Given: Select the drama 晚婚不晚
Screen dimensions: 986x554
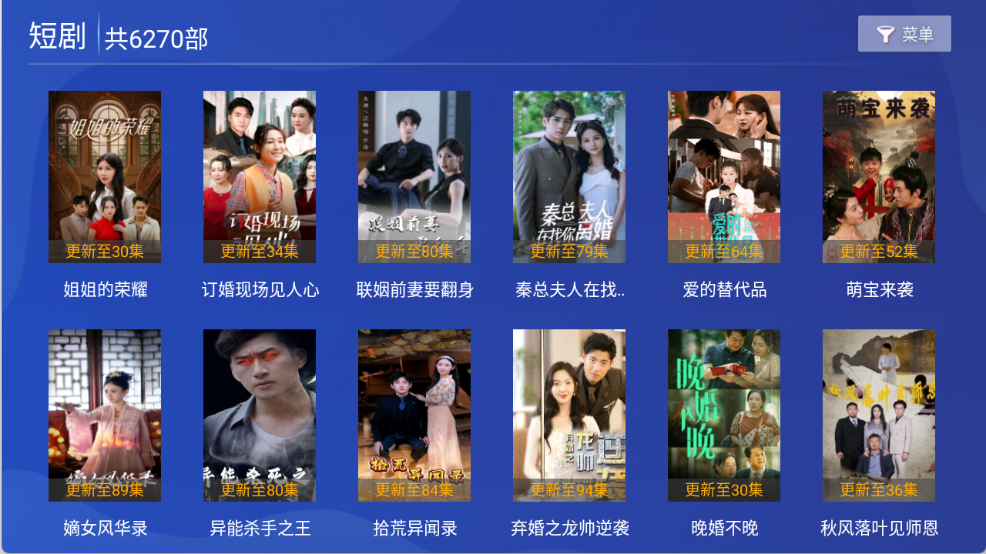Looking at the screenshot, I should [x=724, y=415].
